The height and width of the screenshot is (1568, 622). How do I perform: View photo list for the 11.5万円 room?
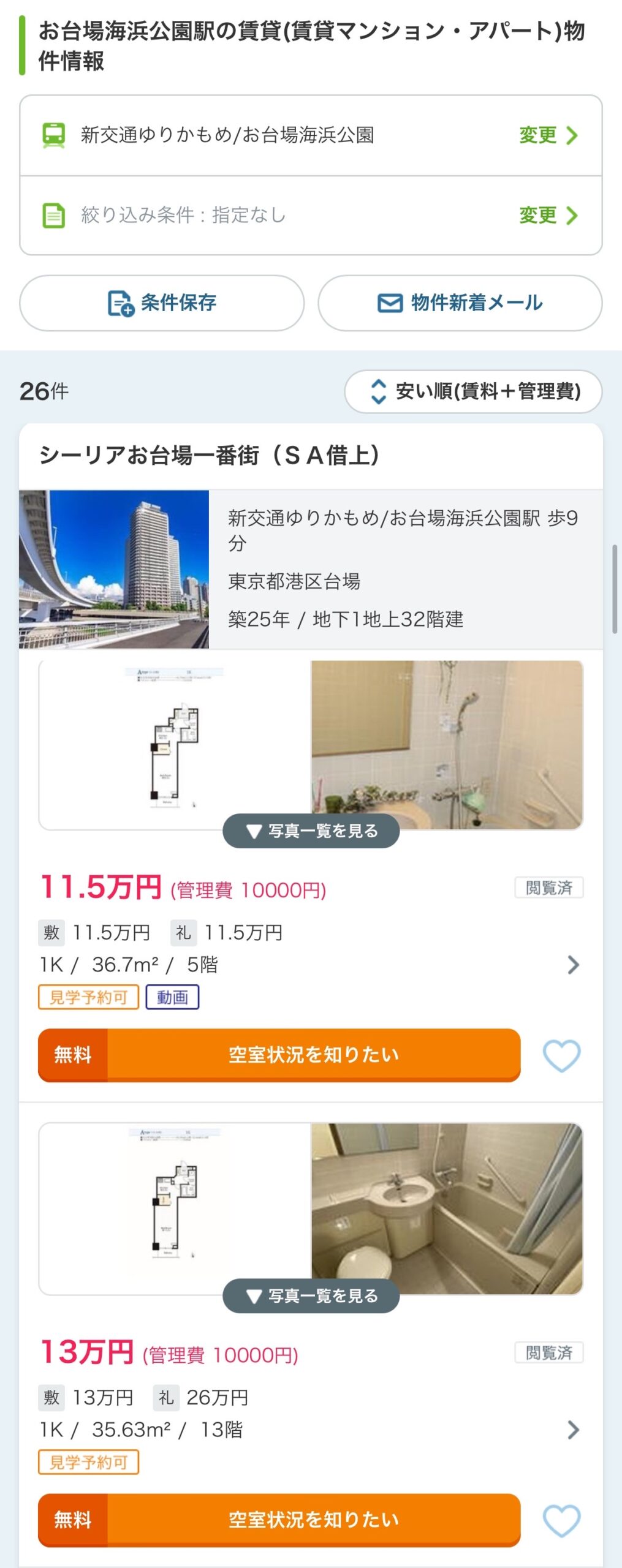[311, 831]
